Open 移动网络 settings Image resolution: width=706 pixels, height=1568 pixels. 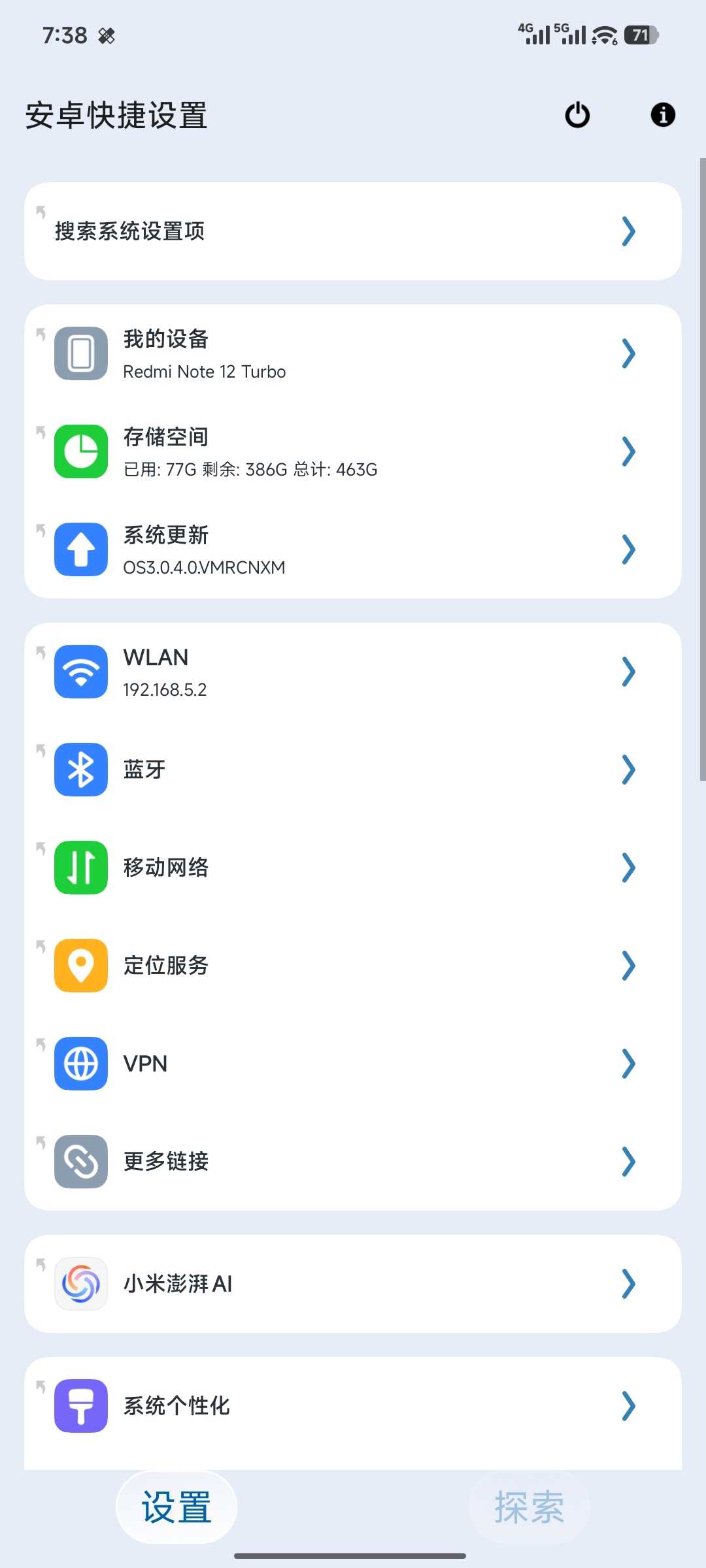tap(353, 868)
